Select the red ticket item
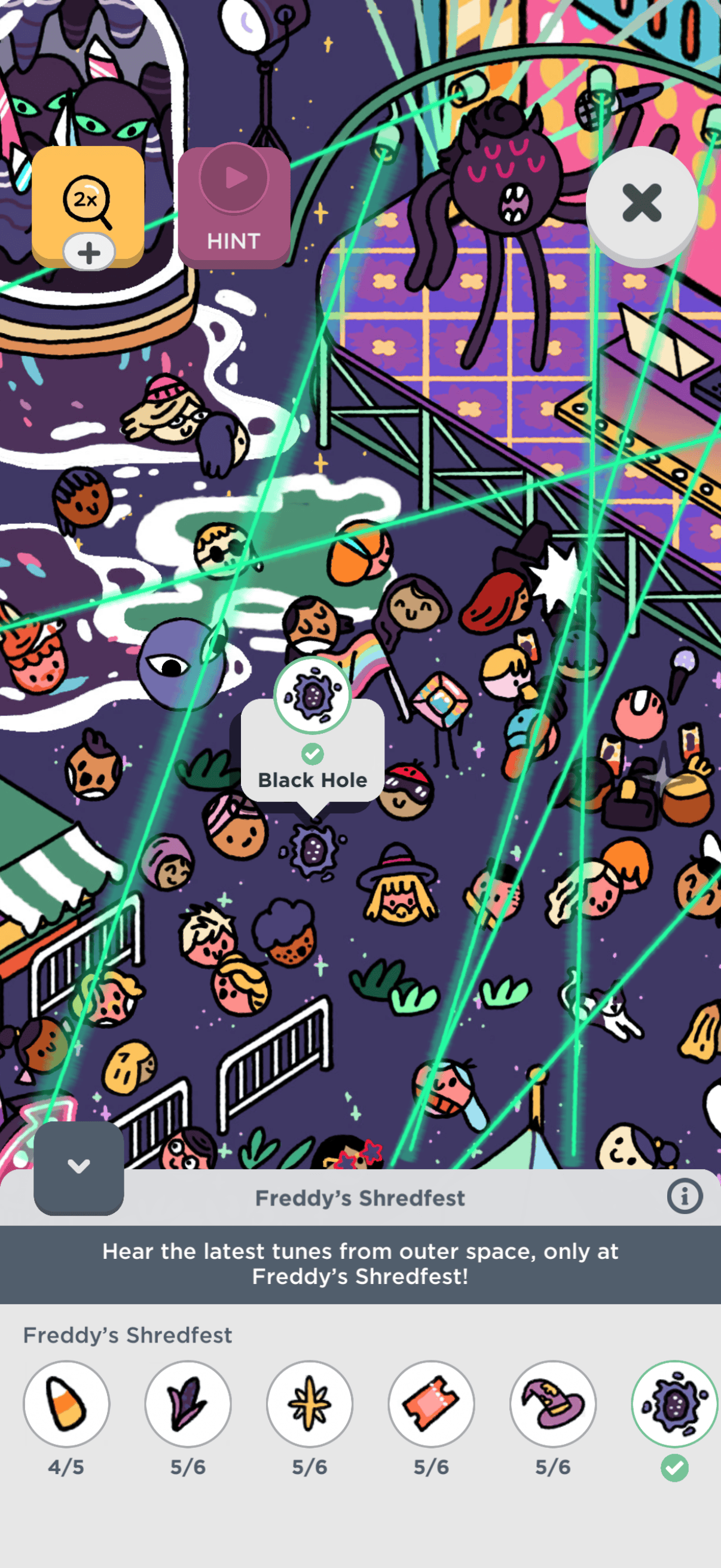 (432, 1404)
